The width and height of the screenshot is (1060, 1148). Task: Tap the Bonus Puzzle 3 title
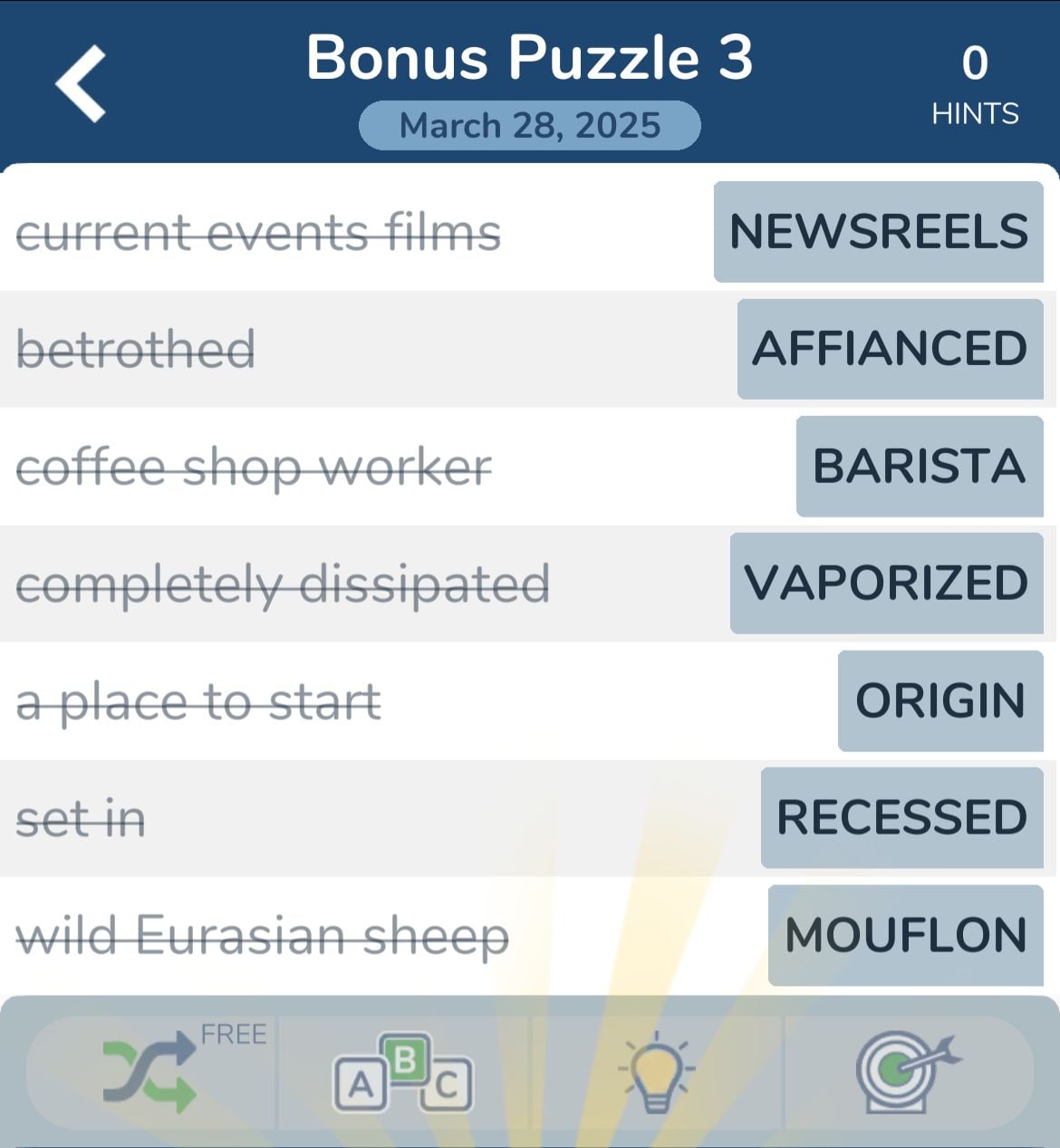point(529,57)
